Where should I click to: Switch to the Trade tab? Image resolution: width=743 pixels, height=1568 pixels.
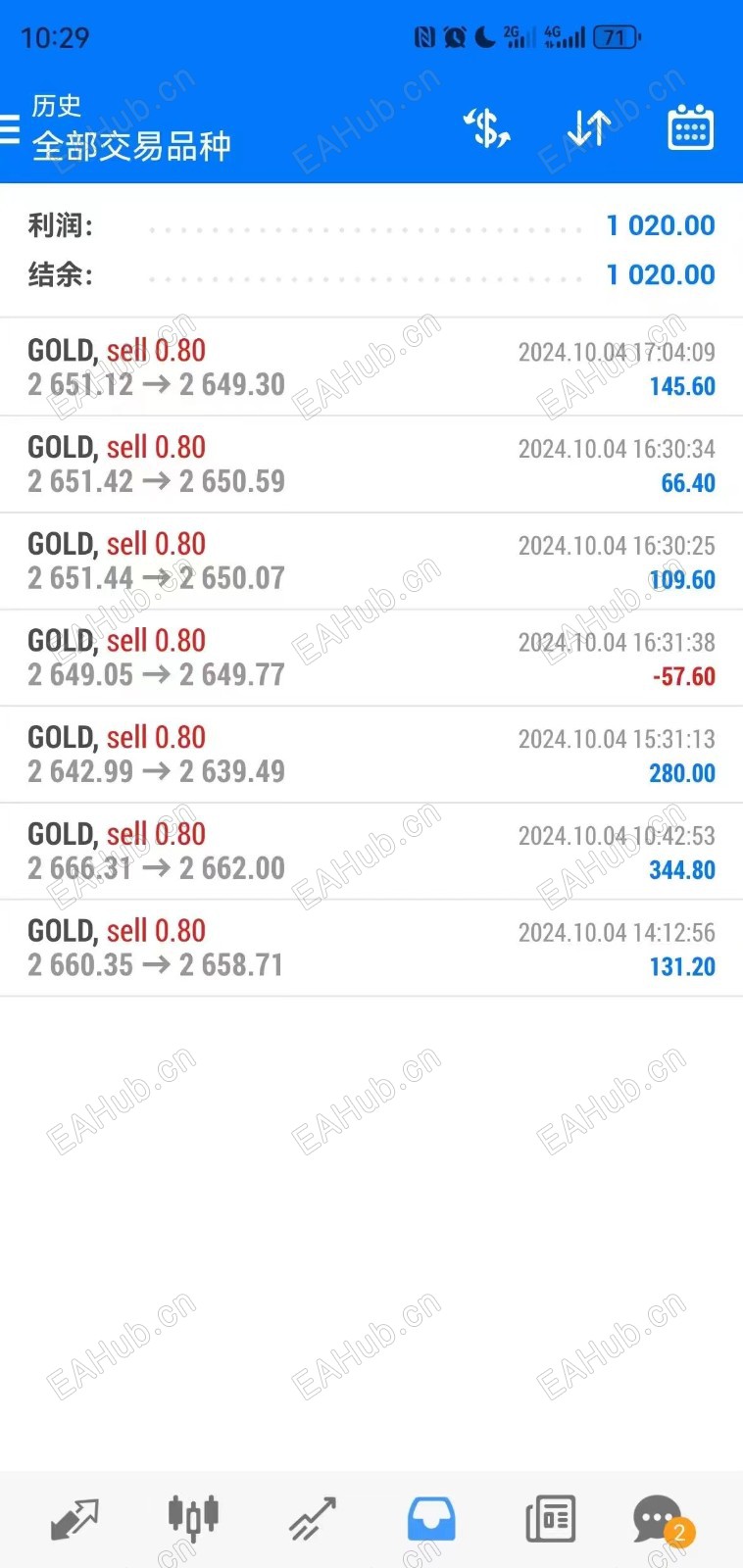[312, 1520]
